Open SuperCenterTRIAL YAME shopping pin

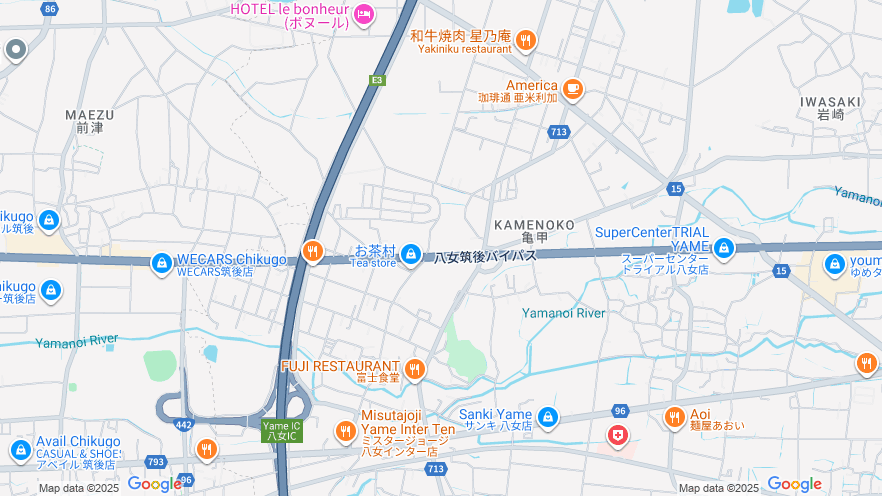(x=724, y=248)
